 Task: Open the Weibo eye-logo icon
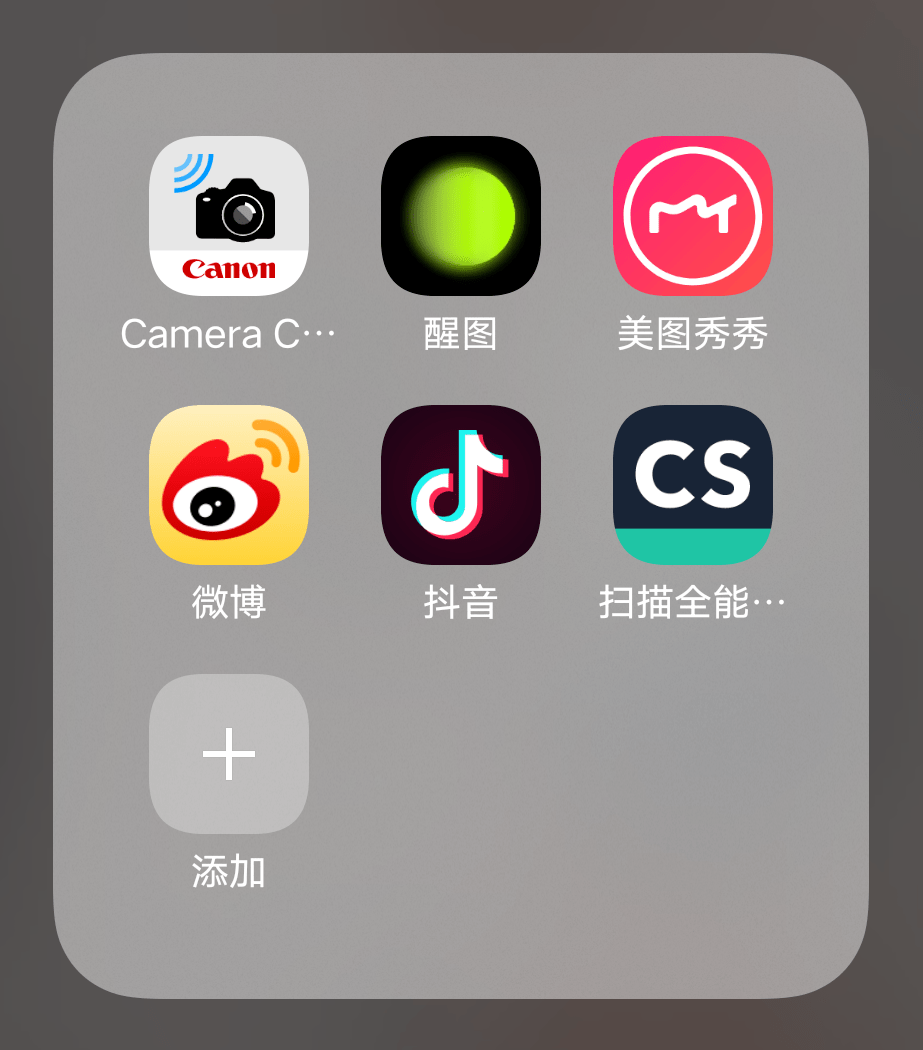228,486
